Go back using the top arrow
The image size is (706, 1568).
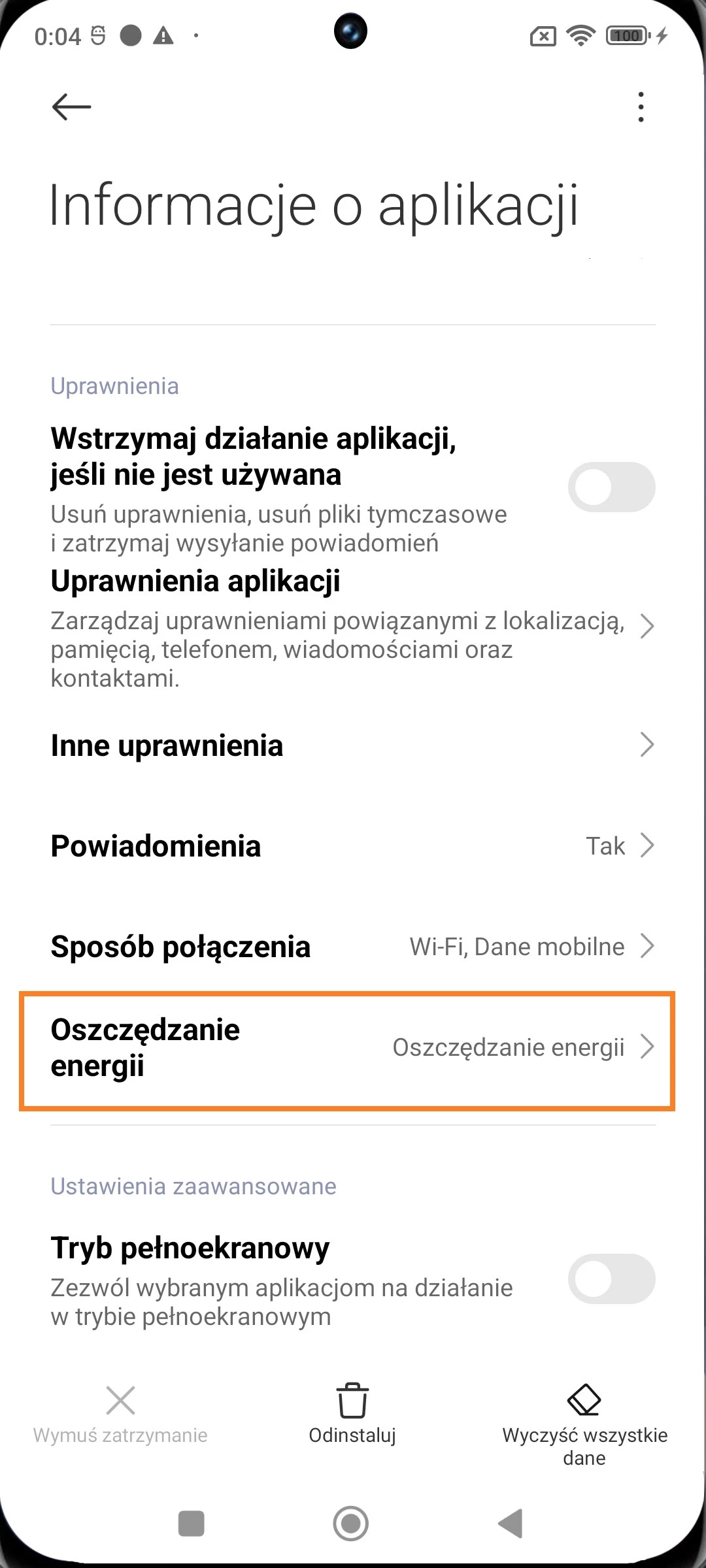[71, 106]
